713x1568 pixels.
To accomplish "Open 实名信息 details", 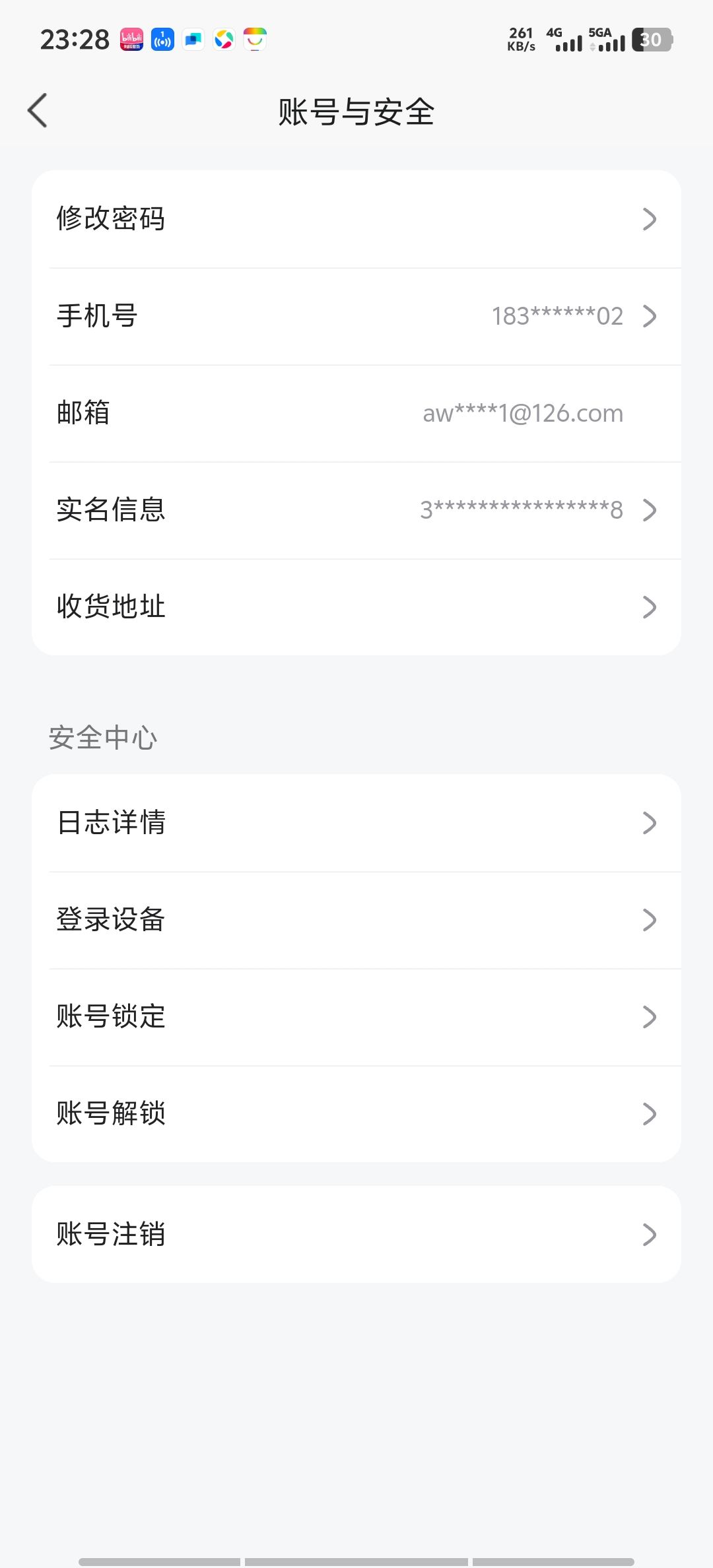I will coord(356,510).
